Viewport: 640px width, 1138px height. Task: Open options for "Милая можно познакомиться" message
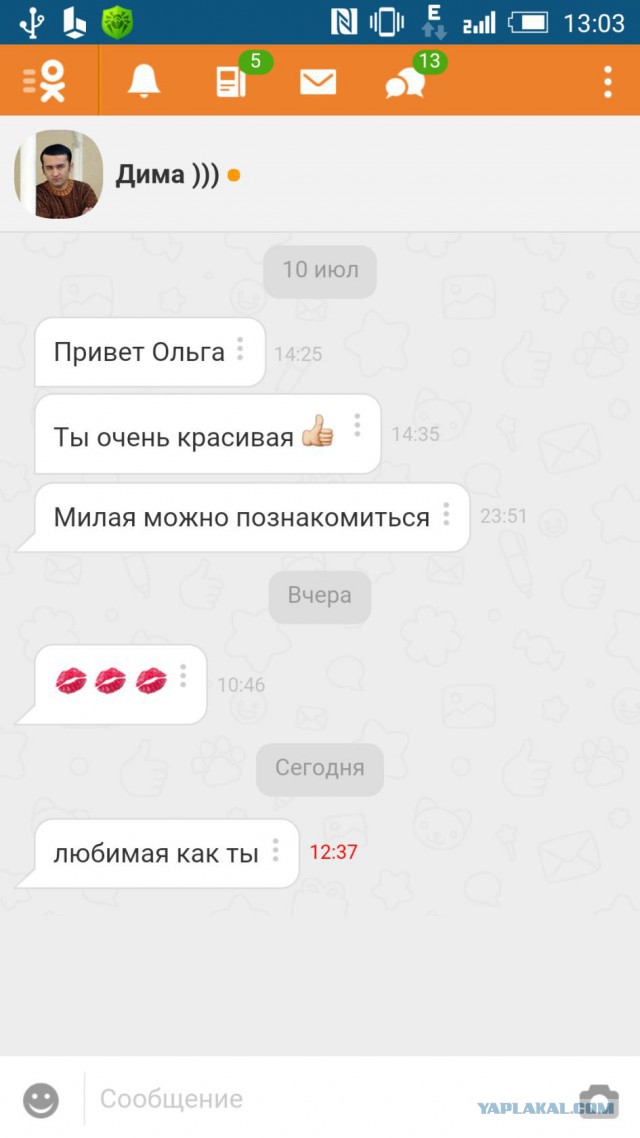click(446, 515)
